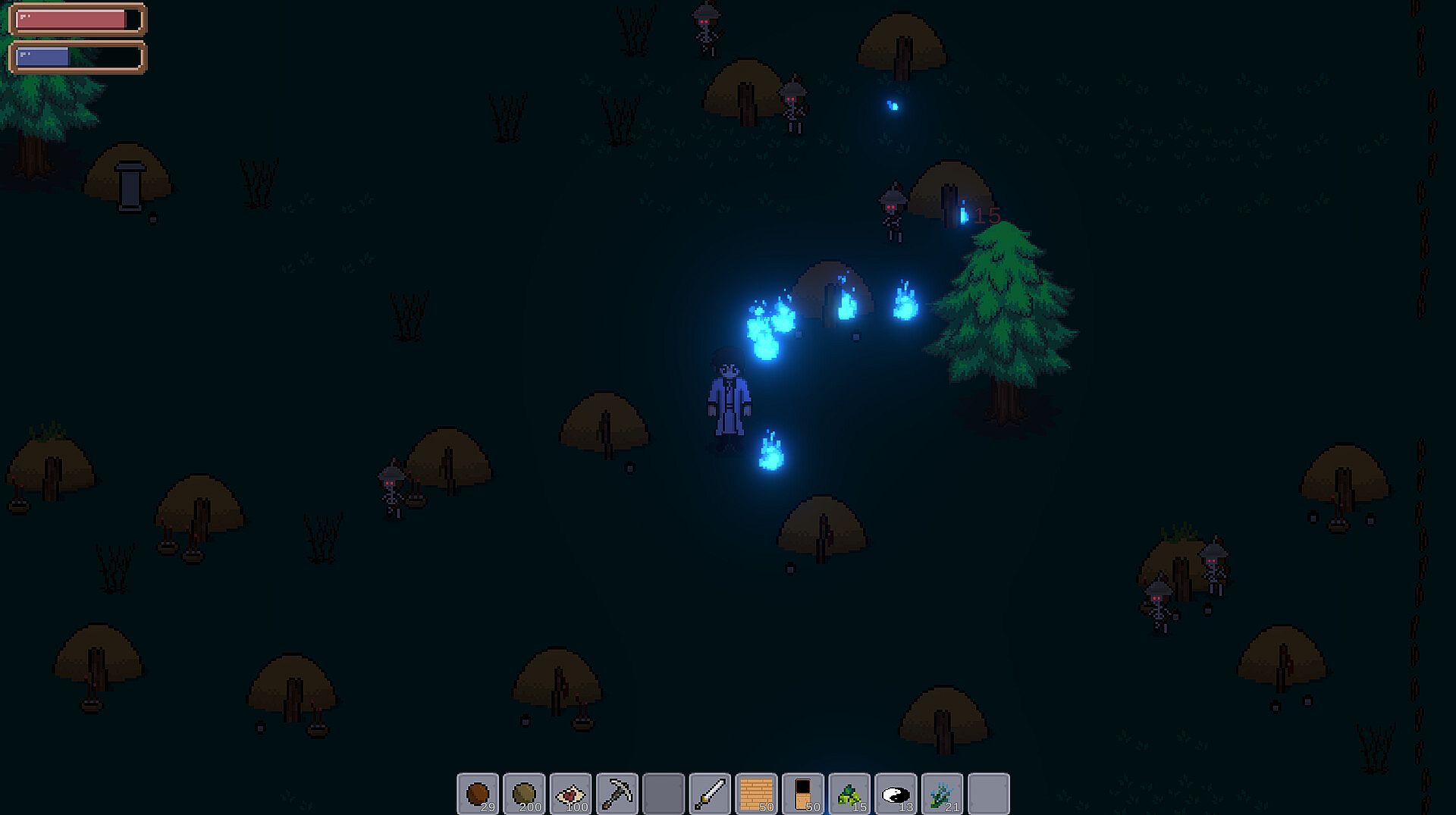The image size is (1456, 815).
Task: Select the brown ball item slot with 29
Action: pos(478,794)
